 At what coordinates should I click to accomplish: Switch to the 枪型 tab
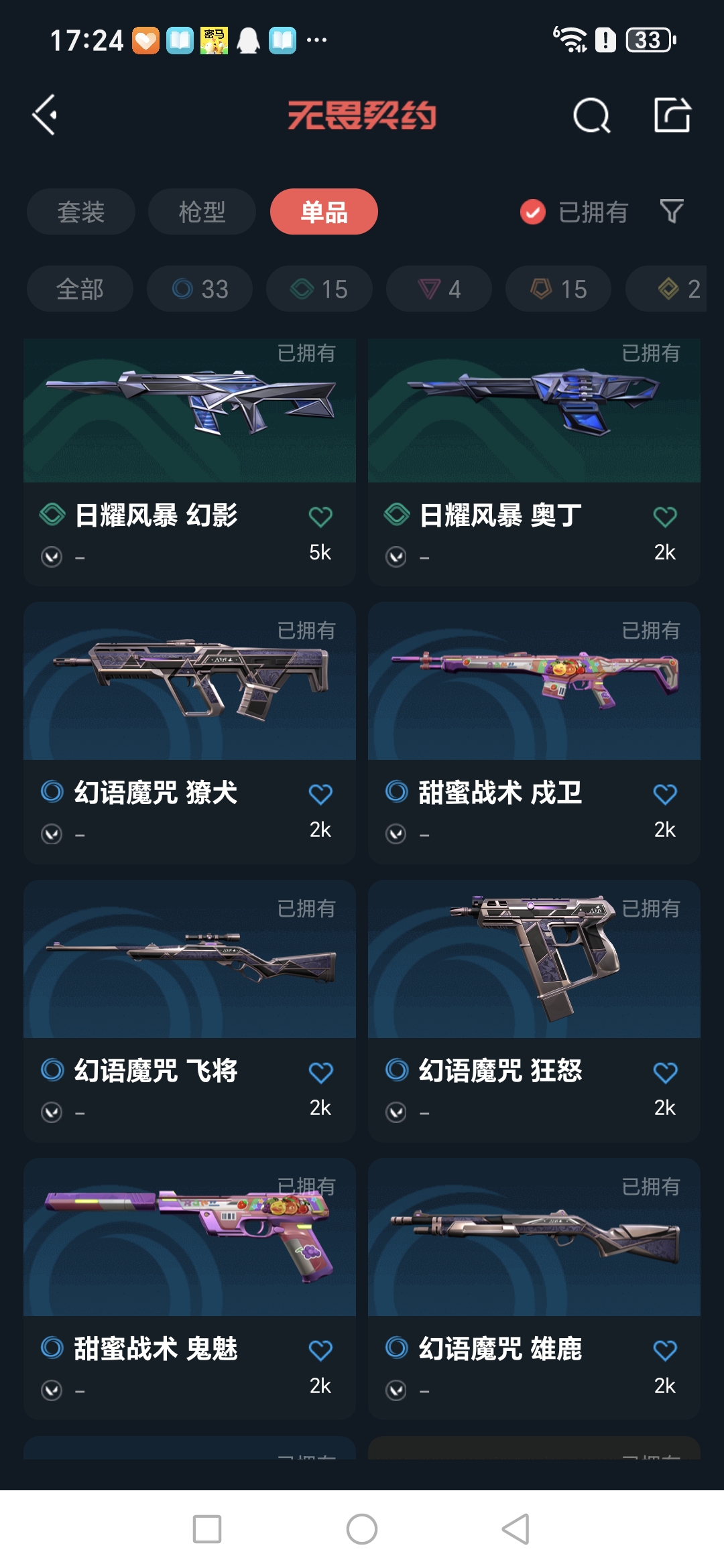pyautogui.click(x=202, y=212)
